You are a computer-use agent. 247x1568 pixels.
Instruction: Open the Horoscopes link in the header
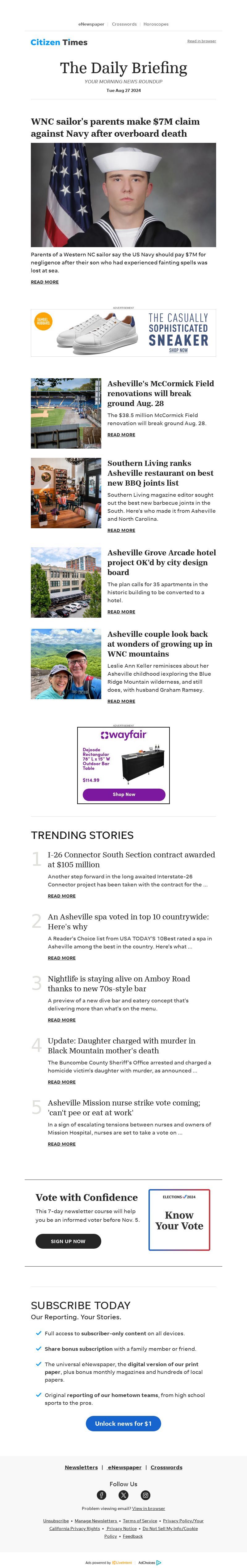(156, 24)
